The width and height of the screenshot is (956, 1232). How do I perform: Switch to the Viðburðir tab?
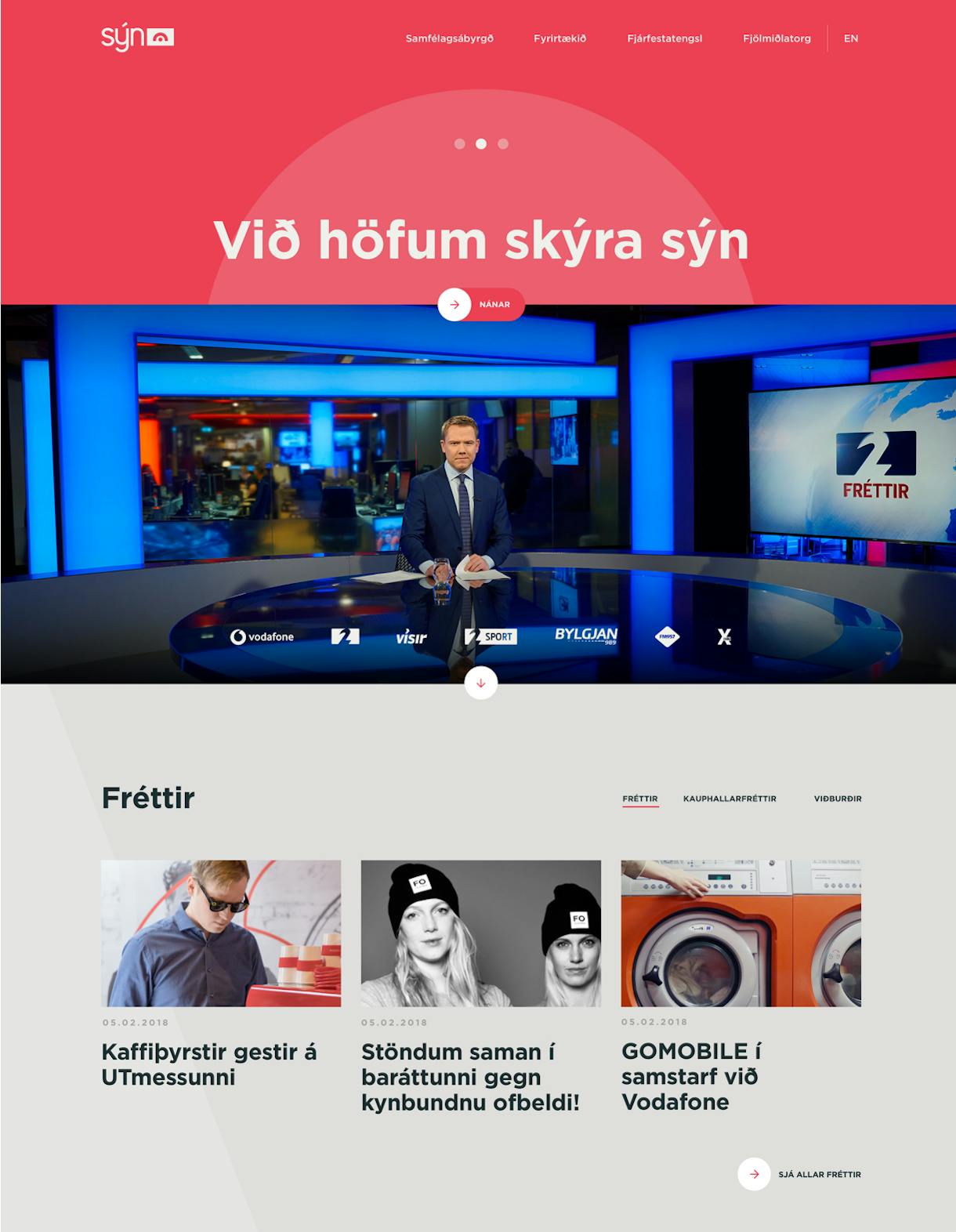(x=837, y=799)
